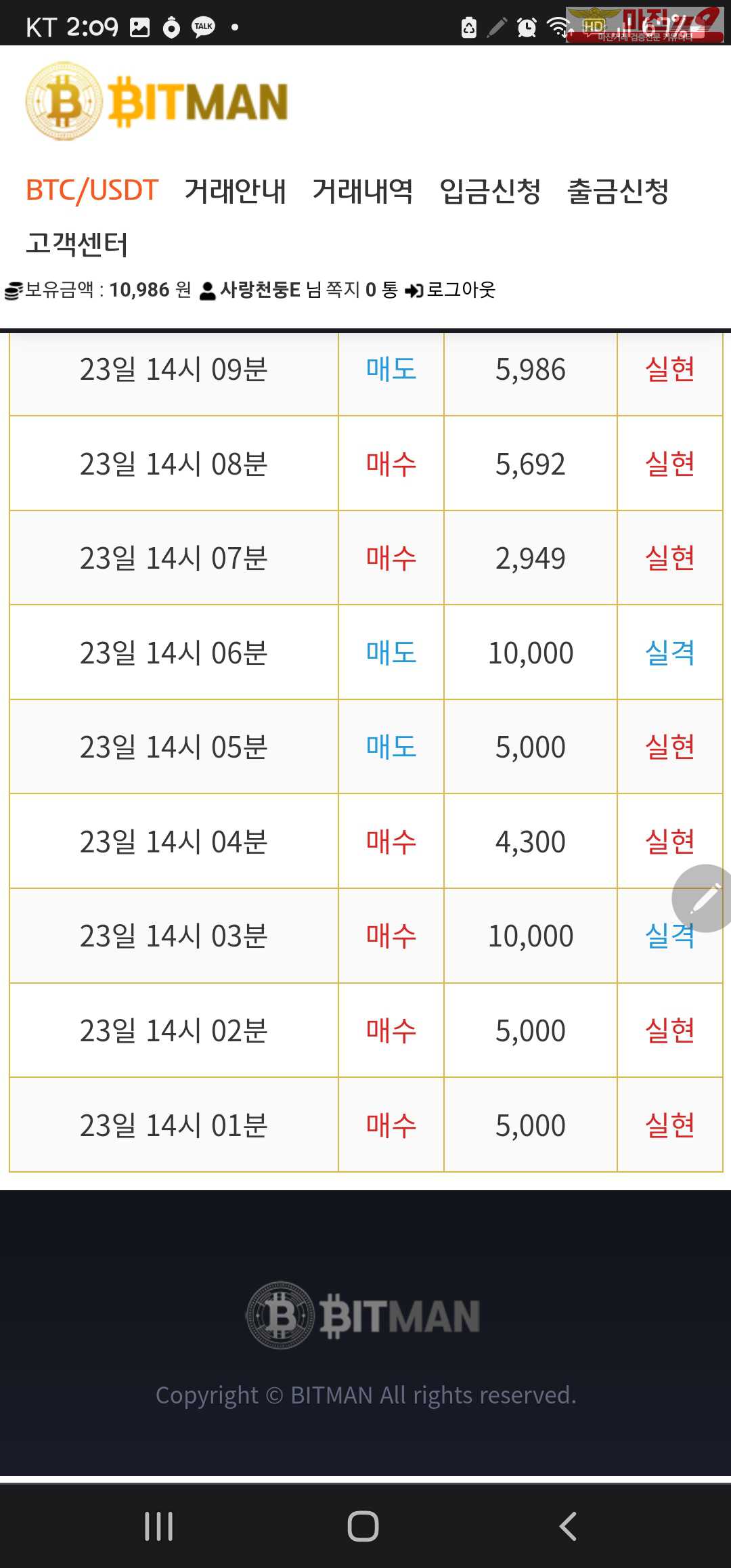Go to 거래안내 trading guide
Screen dimensions: 731x1568
(235, 190)
